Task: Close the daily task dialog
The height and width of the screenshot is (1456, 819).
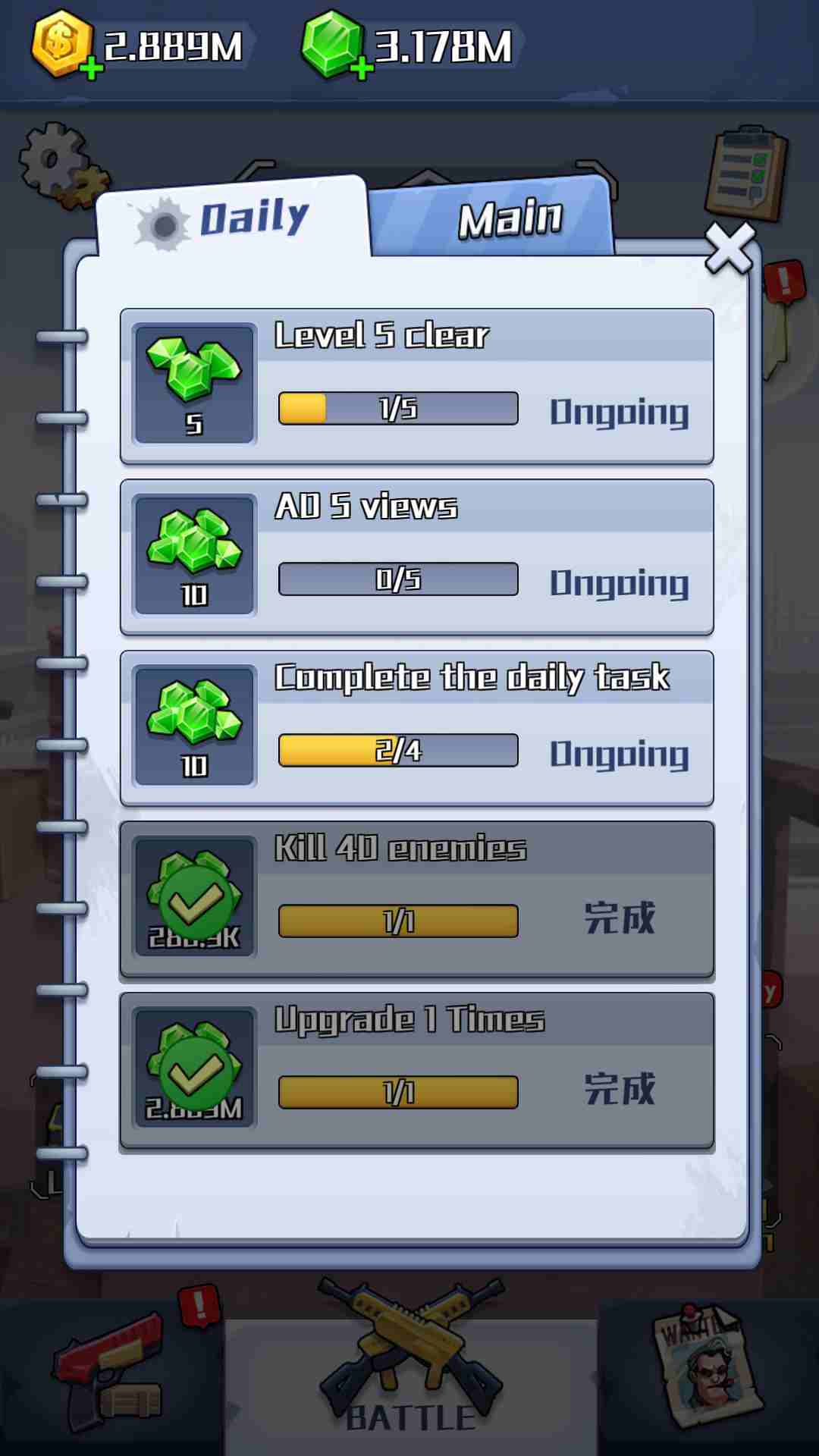Action: pyautogui.click(x=729, y=248)
